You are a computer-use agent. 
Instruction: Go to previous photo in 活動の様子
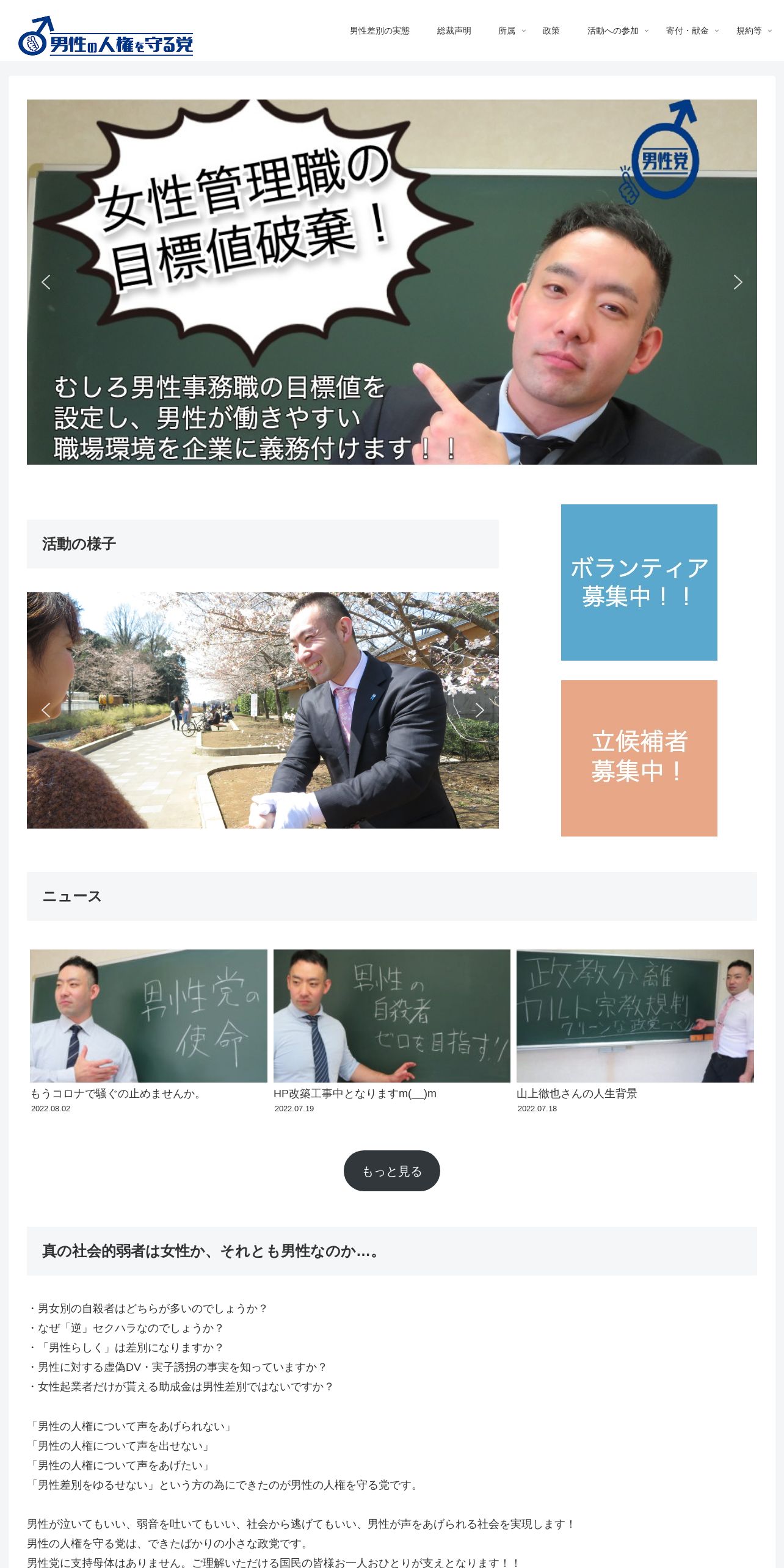click(x=46, y=710)
